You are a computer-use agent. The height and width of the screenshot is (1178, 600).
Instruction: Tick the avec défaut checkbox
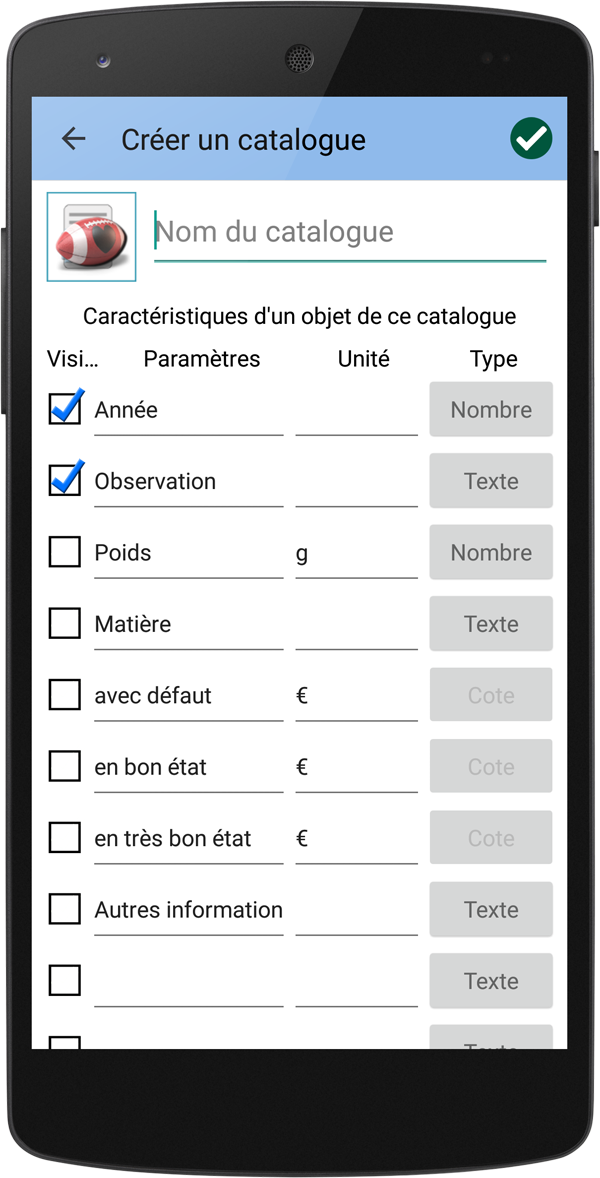click(65, 694)
